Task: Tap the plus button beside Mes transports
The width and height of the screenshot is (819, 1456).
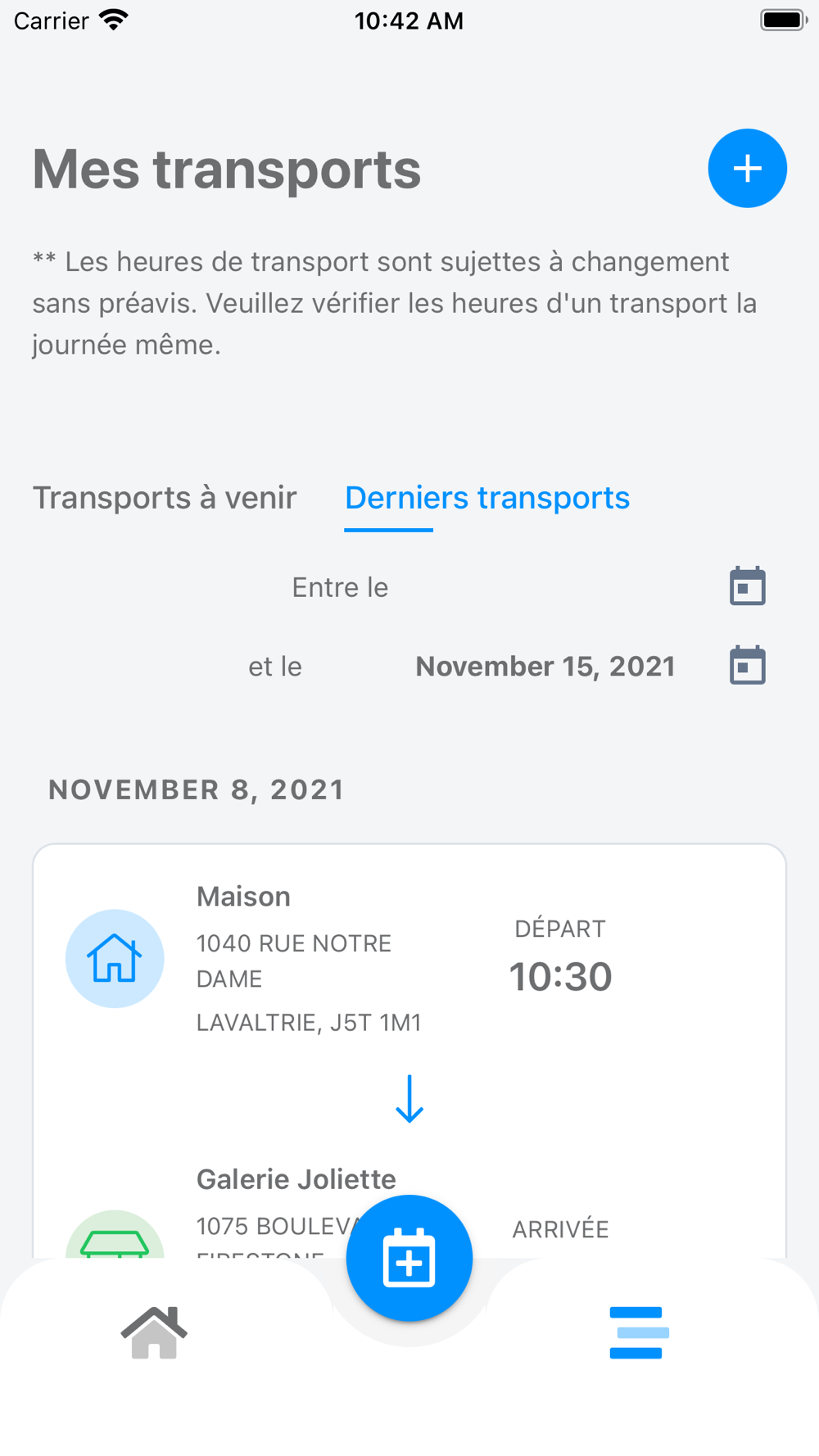Action: tap(747, 169)
